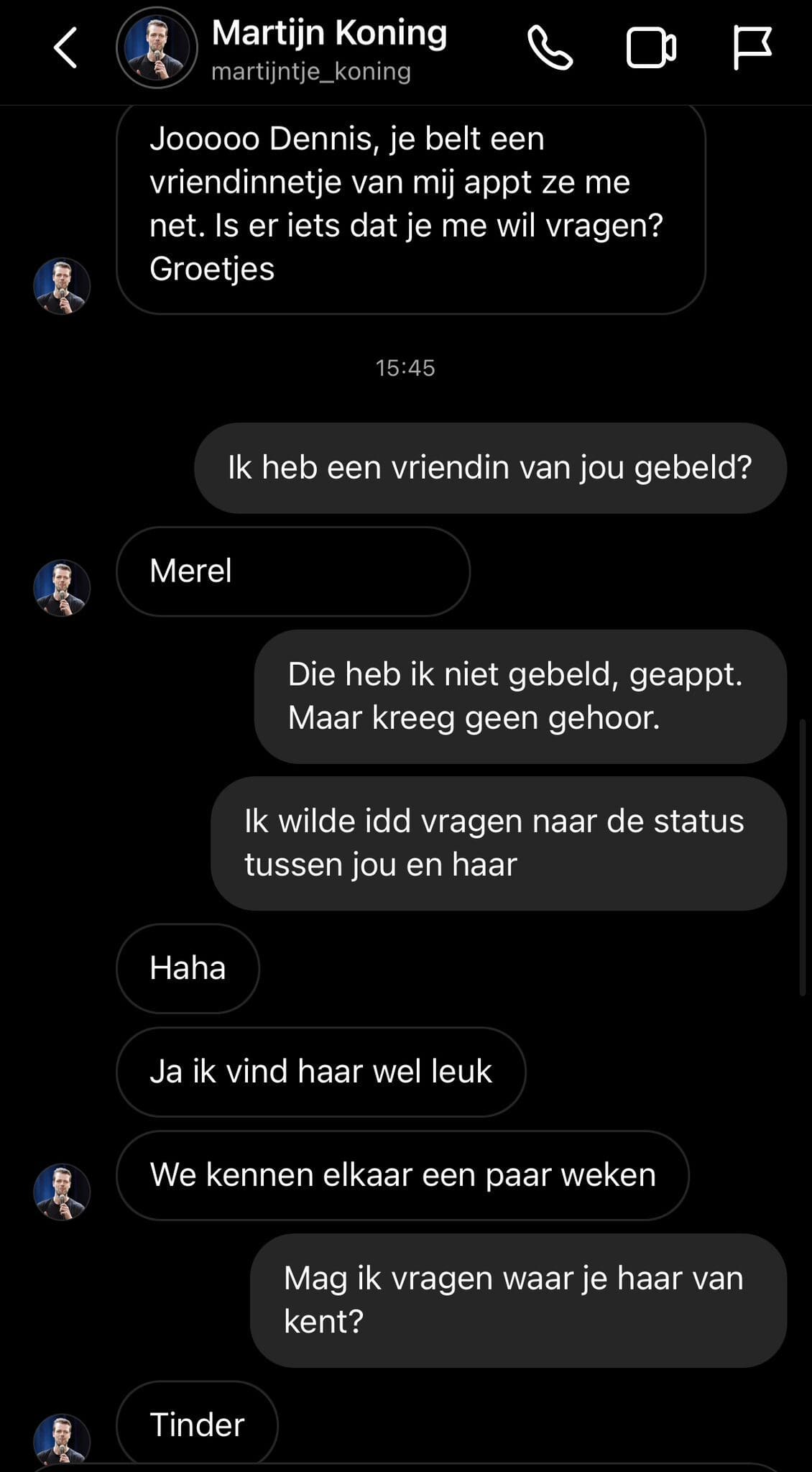This screenshot has width=812, height=1472.
Task: Start a voice call with Martijn Koning
Action: 550,48
